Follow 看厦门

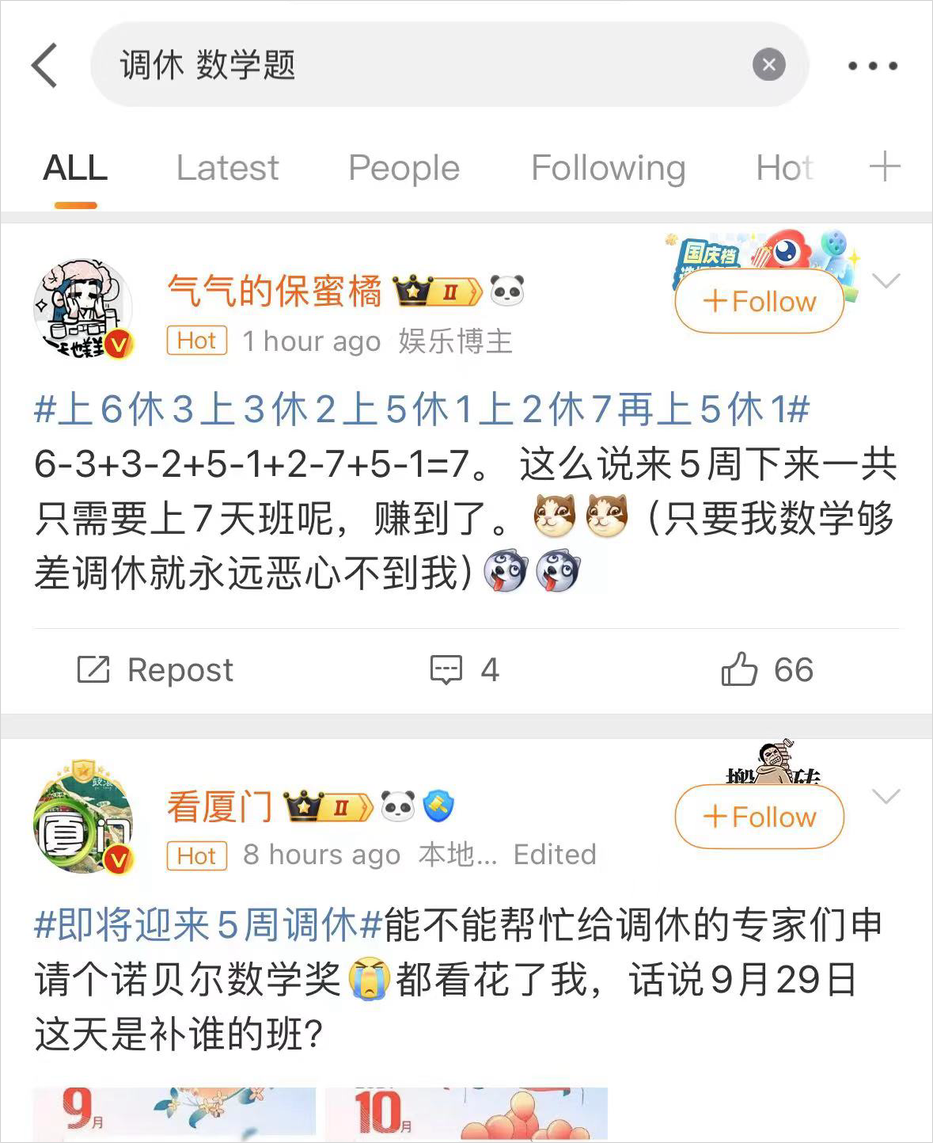point(759,817)
